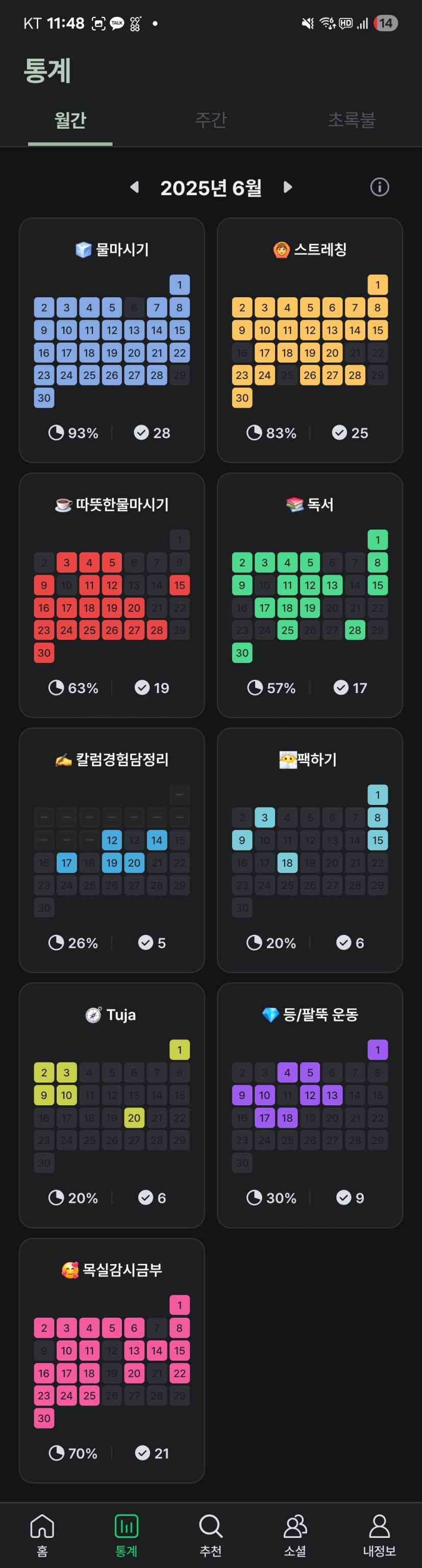Screen dimensions: 422x1568
Task: Go to the 홈 tab
Action: point(42,1534)
